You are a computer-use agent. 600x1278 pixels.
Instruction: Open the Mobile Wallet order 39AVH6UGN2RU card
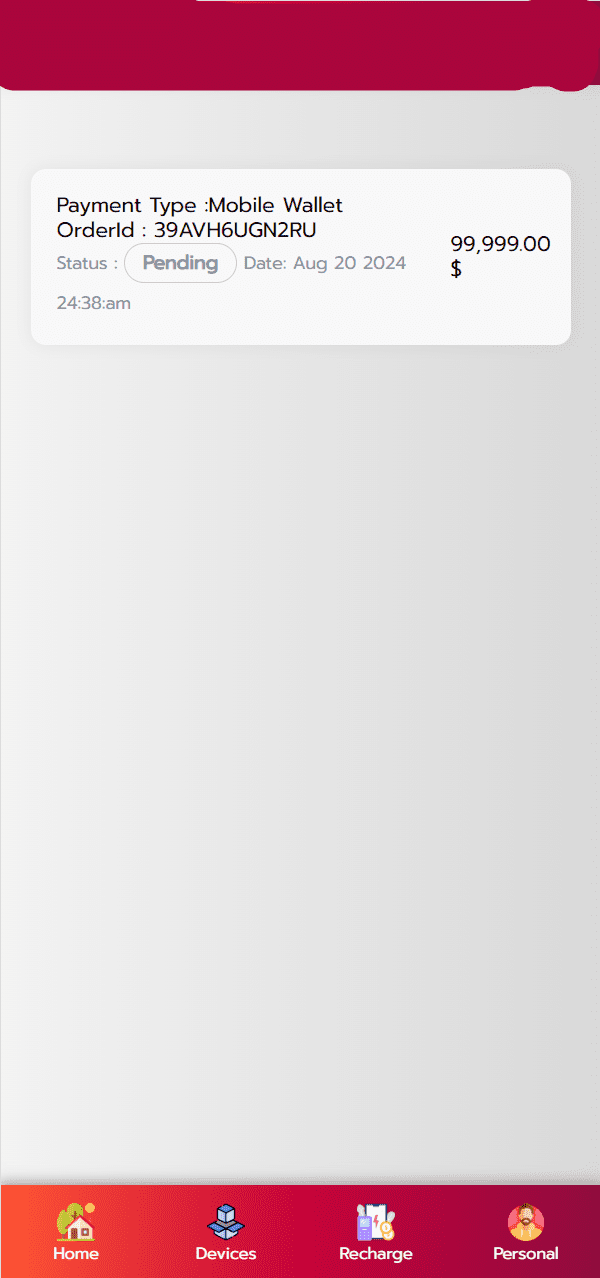[x=300, y=257]
